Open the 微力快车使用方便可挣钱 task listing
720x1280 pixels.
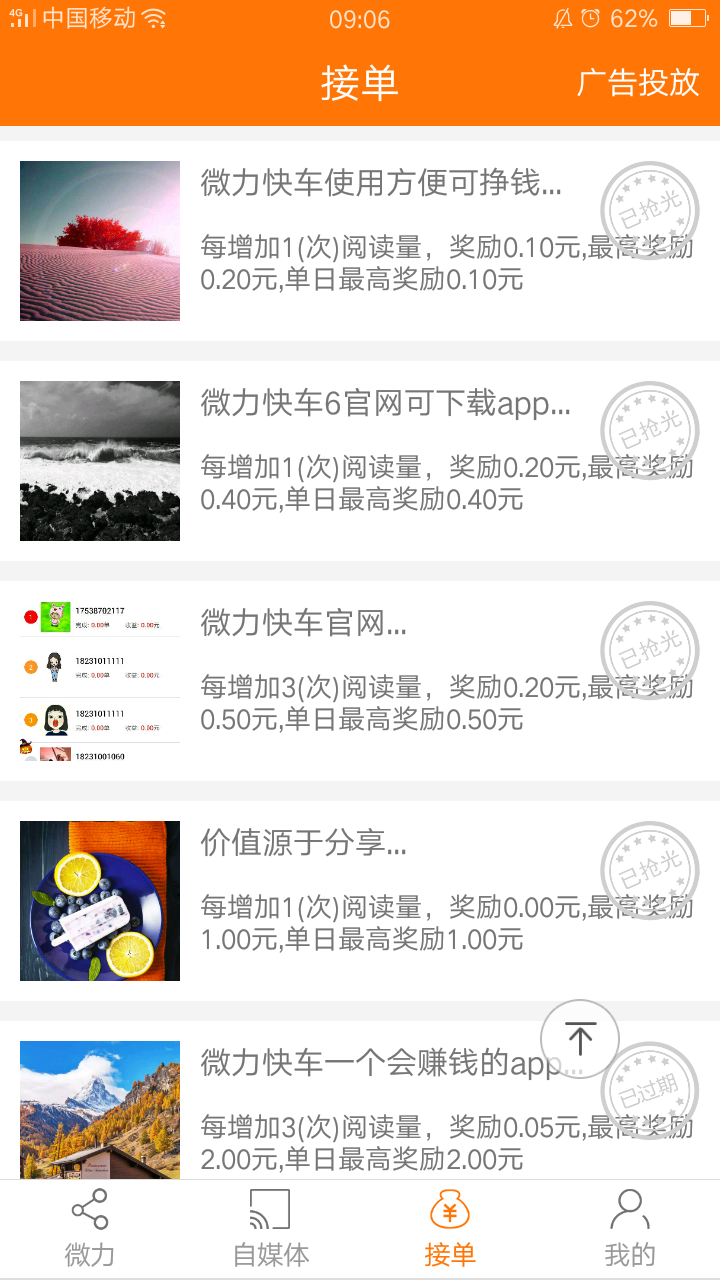click(x=380, y=185)
